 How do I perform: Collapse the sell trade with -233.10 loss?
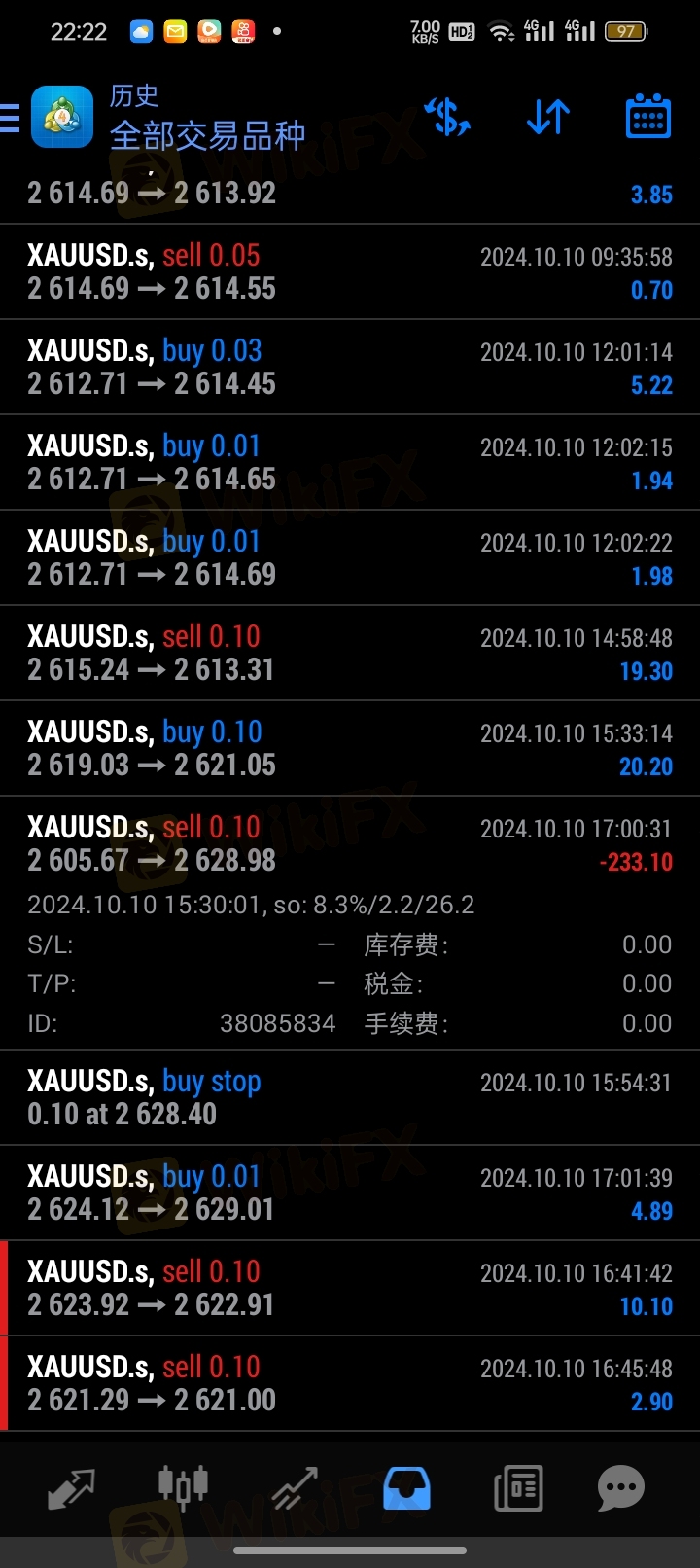350,844
